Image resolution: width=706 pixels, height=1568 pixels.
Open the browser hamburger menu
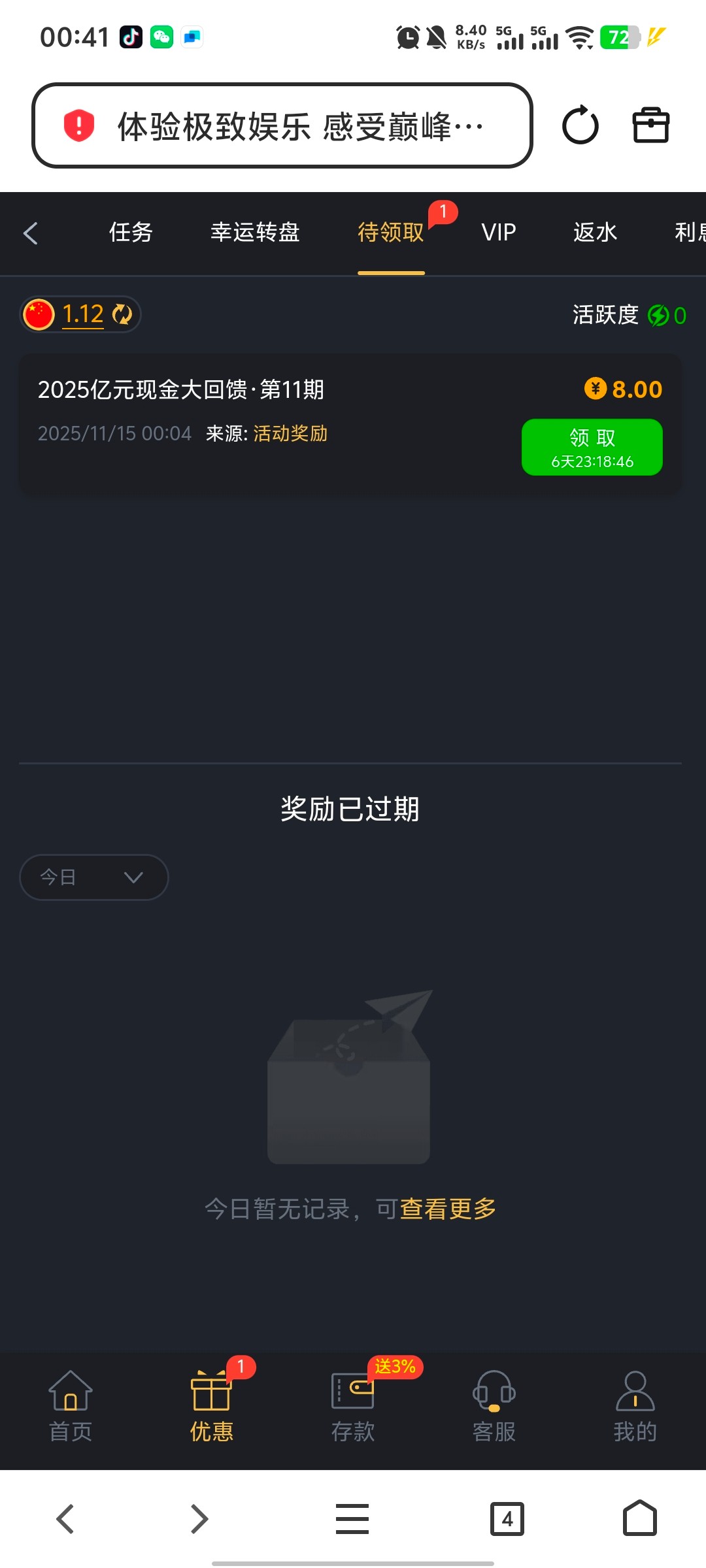coord(352,1518)
